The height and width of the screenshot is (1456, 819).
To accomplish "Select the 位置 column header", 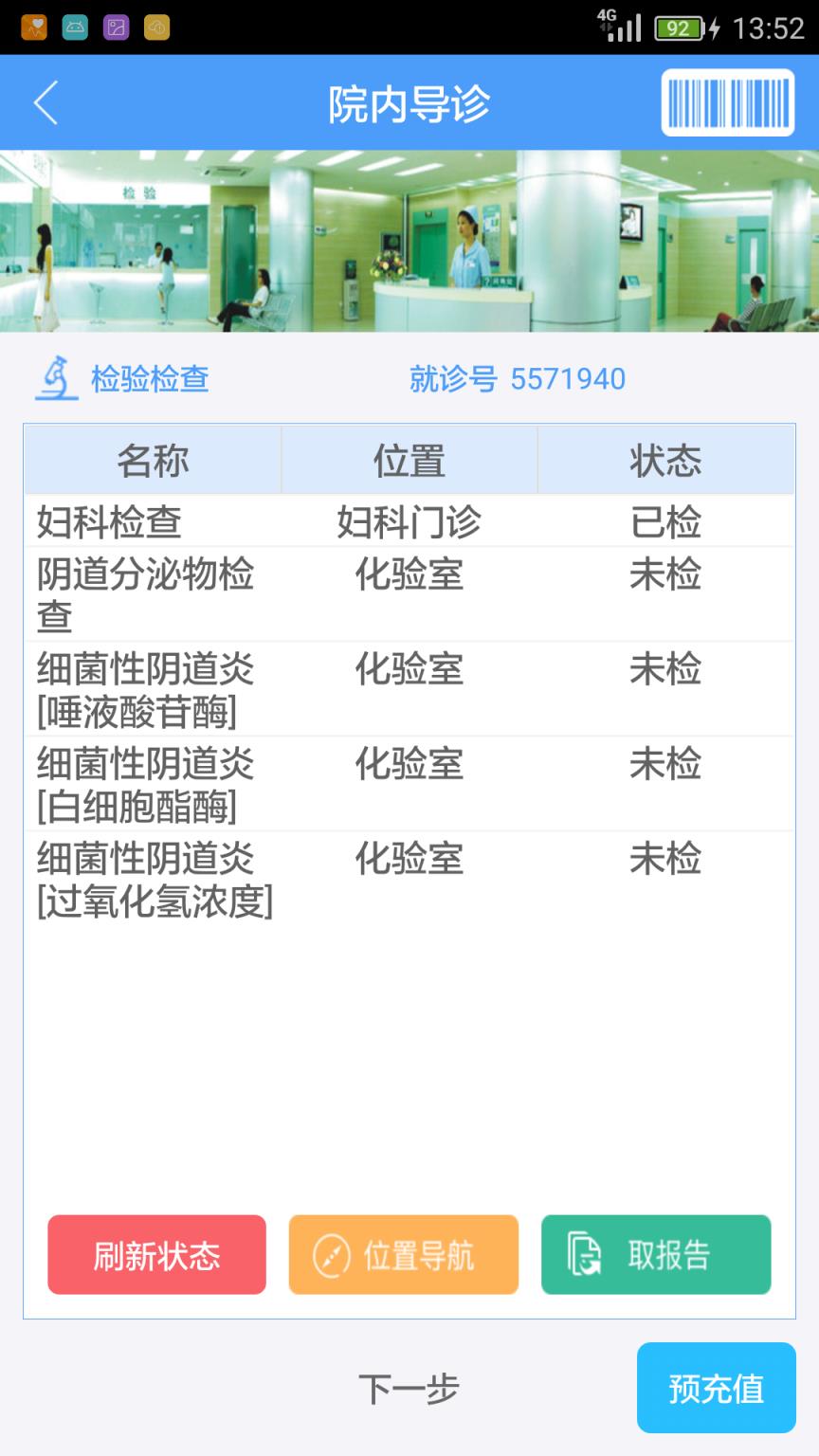I will (408, 460).
